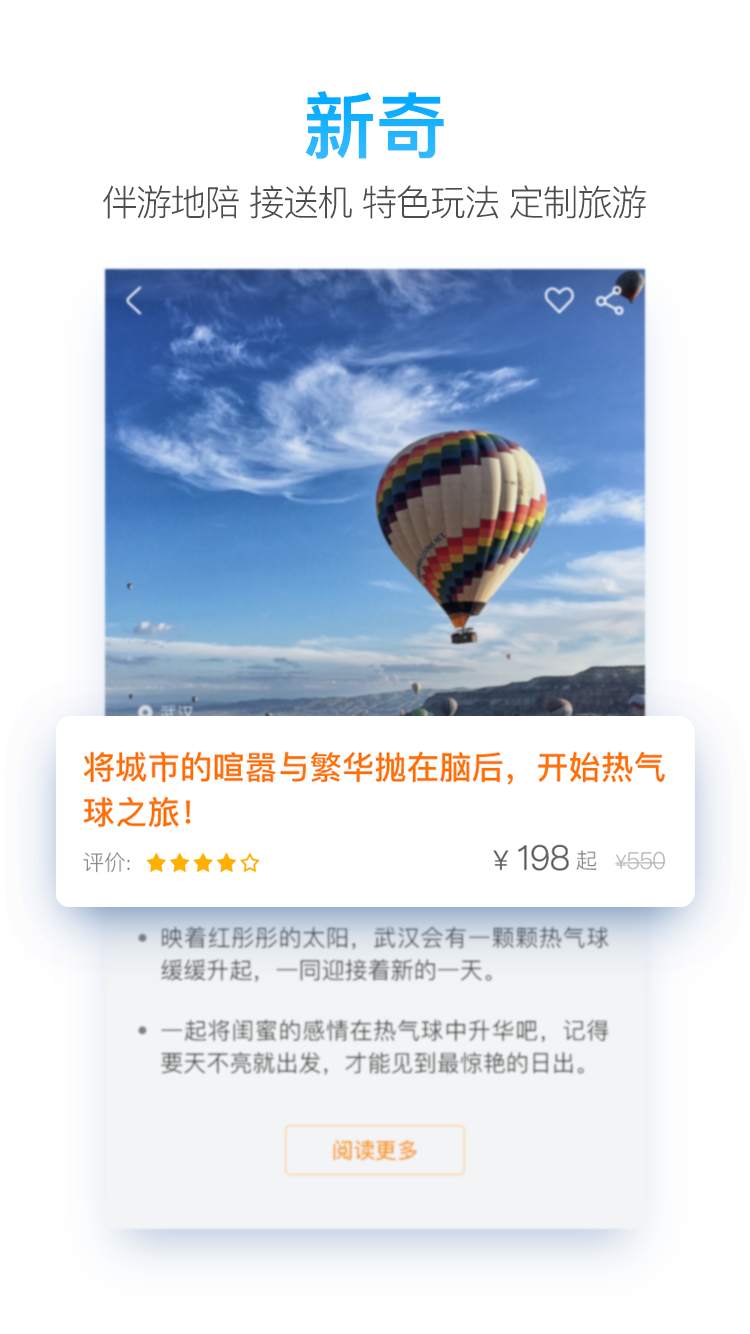Tap the 阅读更多 button

[x=374, y=1149]
